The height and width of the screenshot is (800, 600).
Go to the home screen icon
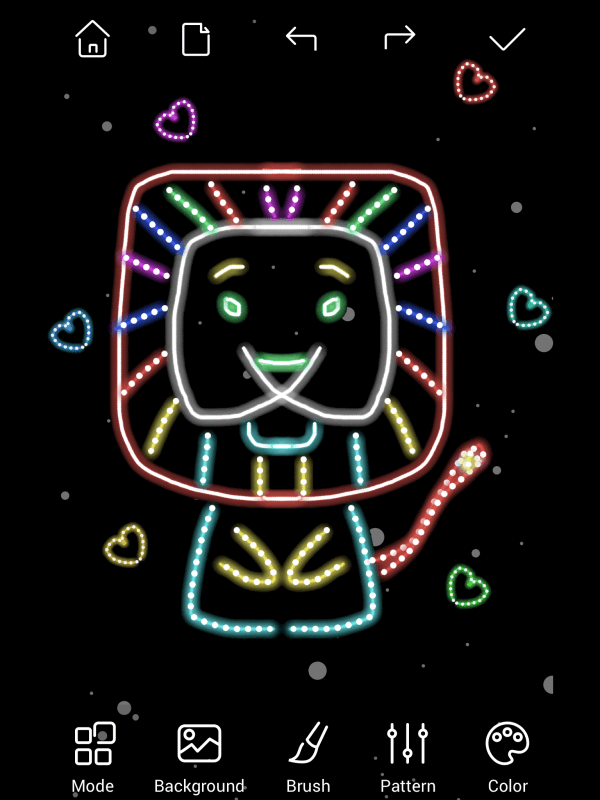[x=92, y=39]
